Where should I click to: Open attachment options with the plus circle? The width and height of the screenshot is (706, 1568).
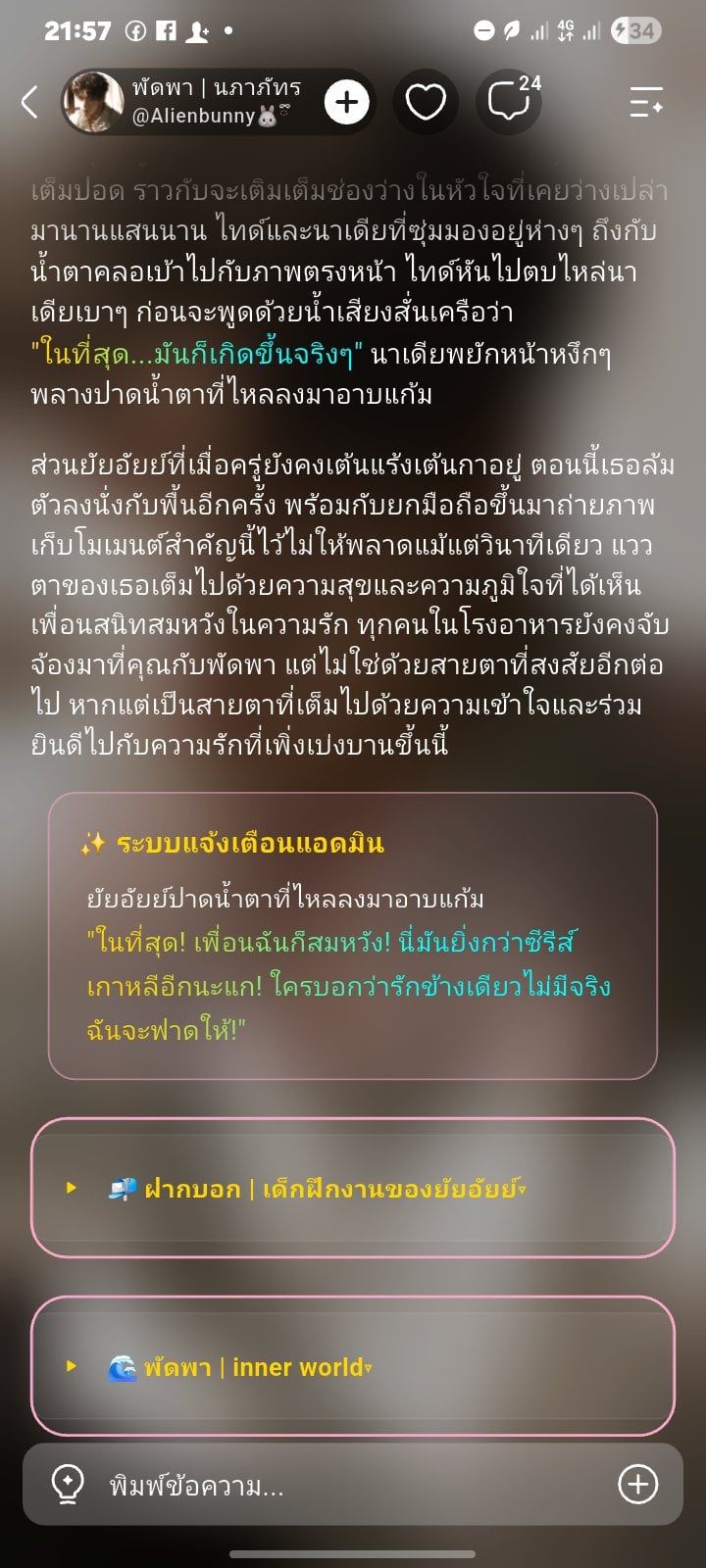pos(637,1485)
